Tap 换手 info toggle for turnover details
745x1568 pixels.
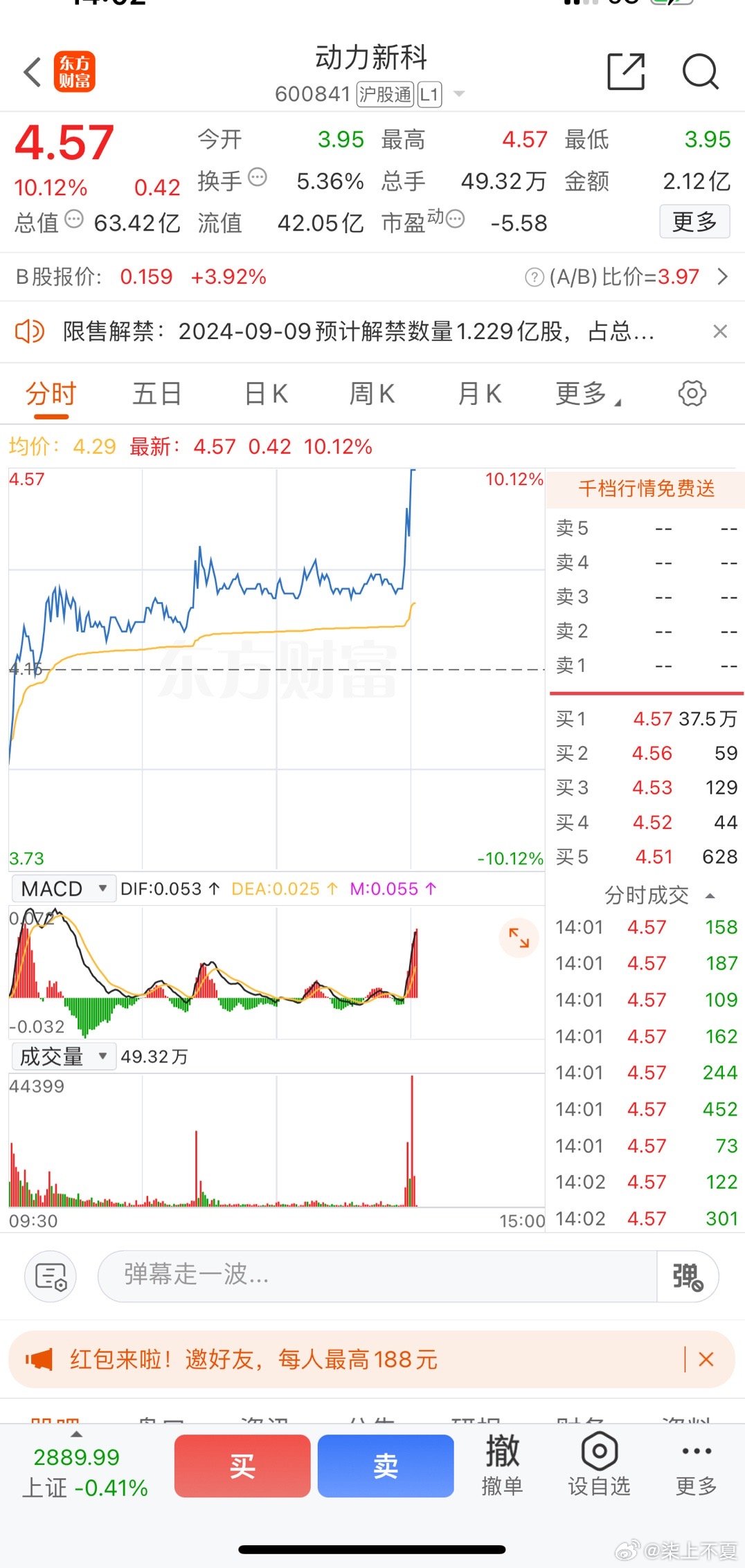click(257, 176)
